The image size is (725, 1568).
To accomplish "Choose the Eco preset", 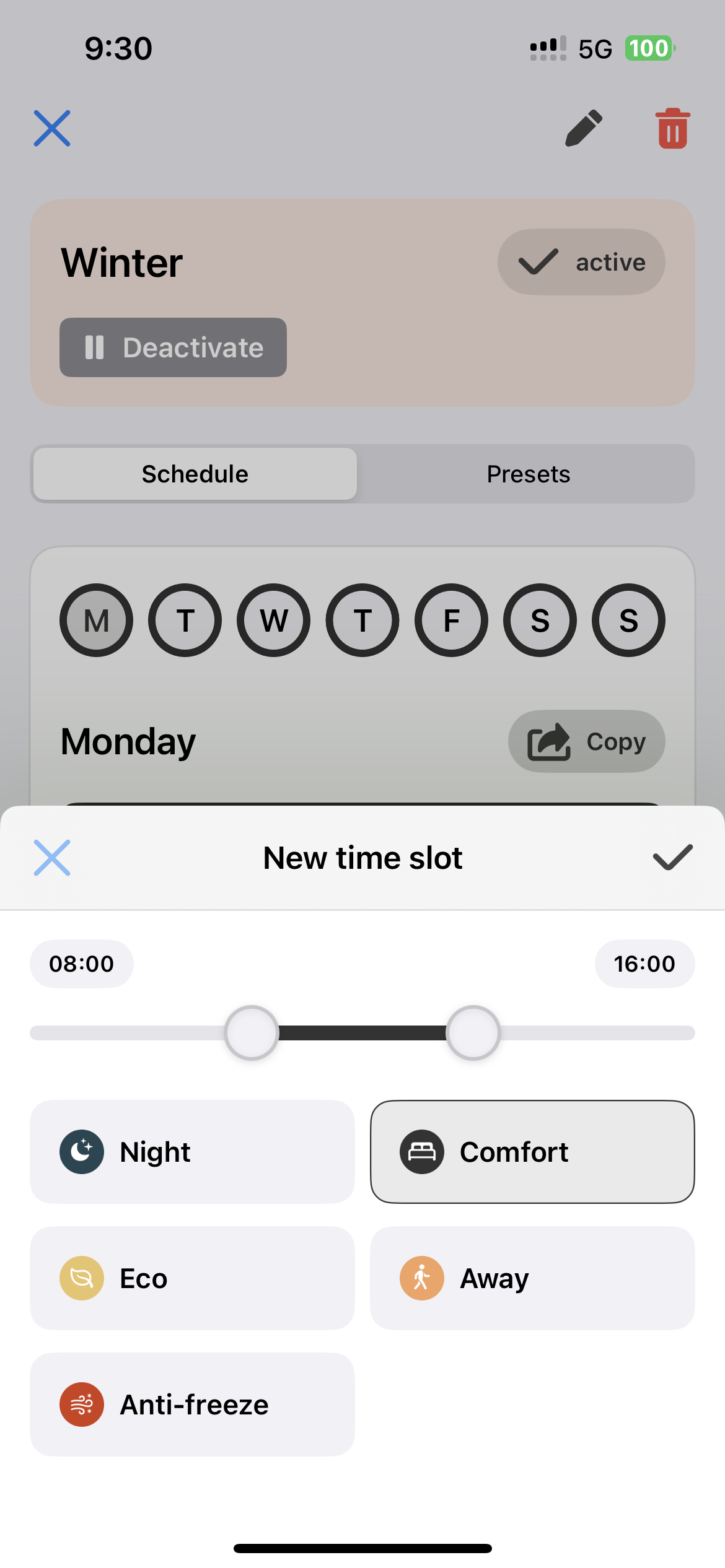I will (192, 1278).
